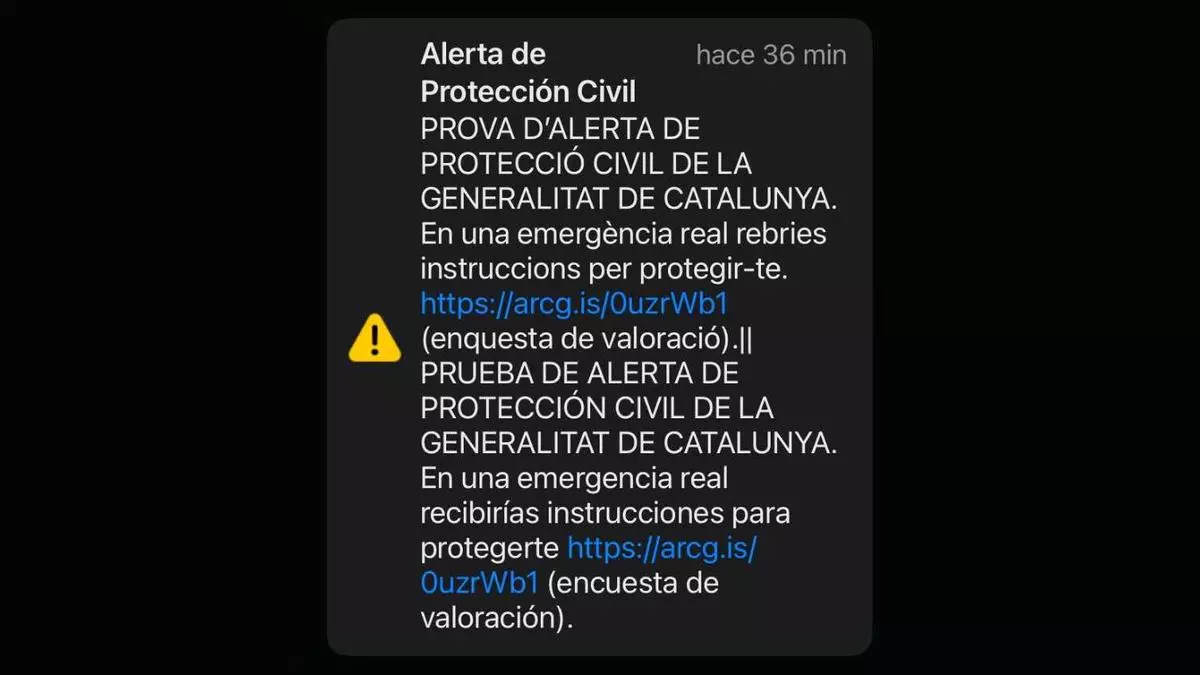Open the arcg.is link after "protegerte"
This screenshot has width=1200, height=675.
(661, 548)
